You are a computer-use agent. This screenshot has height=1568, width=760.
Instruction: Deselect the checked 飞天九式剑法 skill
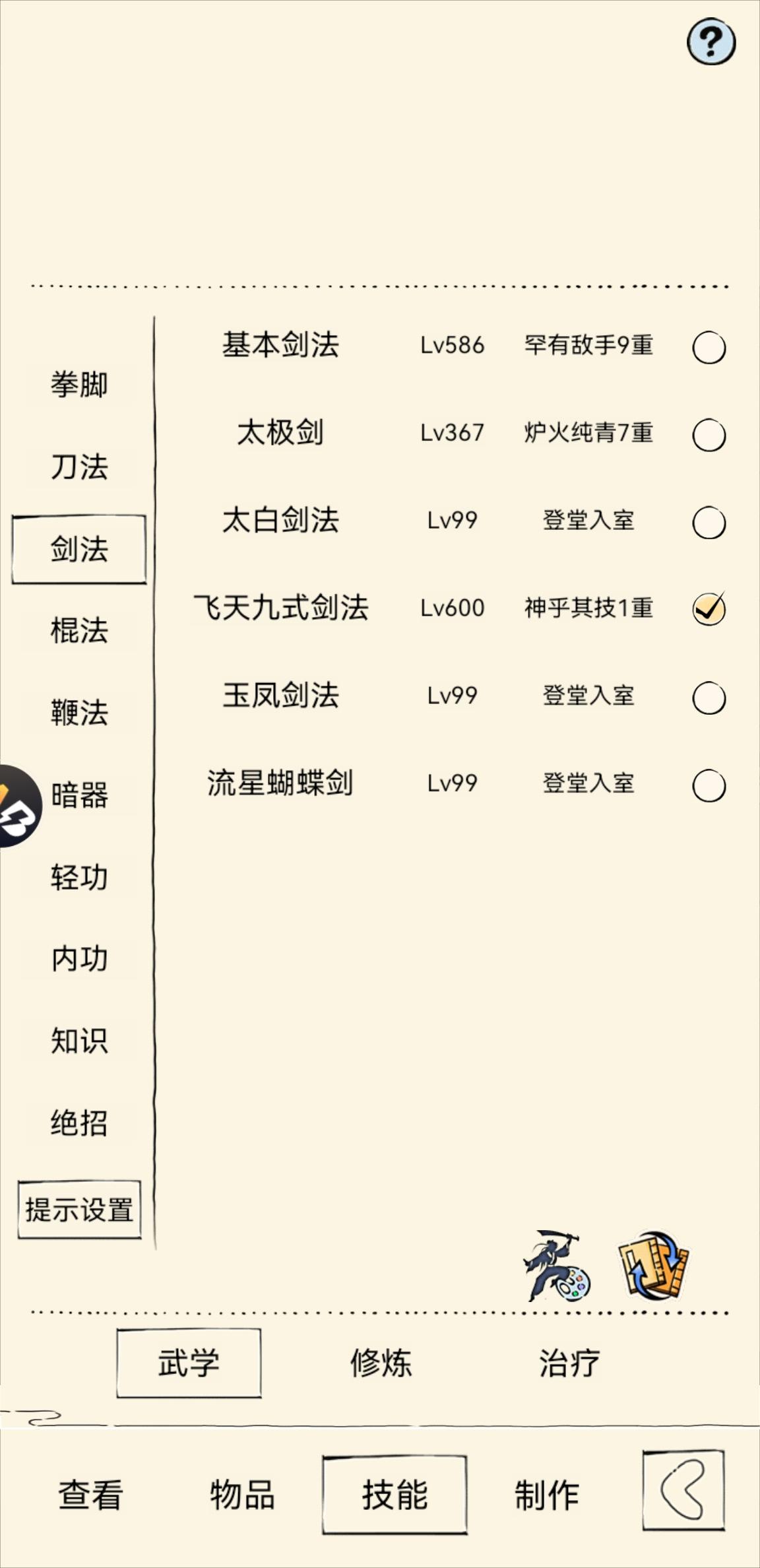tap(709, 607)
